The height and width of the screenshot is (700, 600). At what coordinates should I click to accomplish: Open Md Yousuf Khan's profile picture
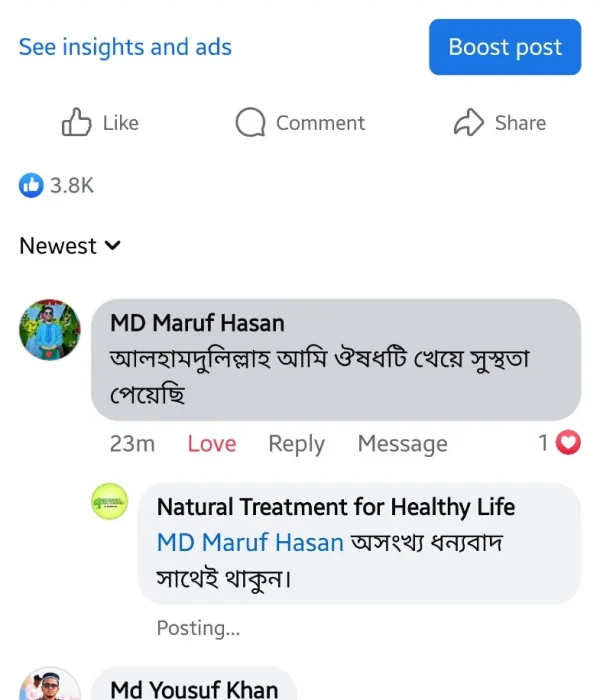[50, 688]
